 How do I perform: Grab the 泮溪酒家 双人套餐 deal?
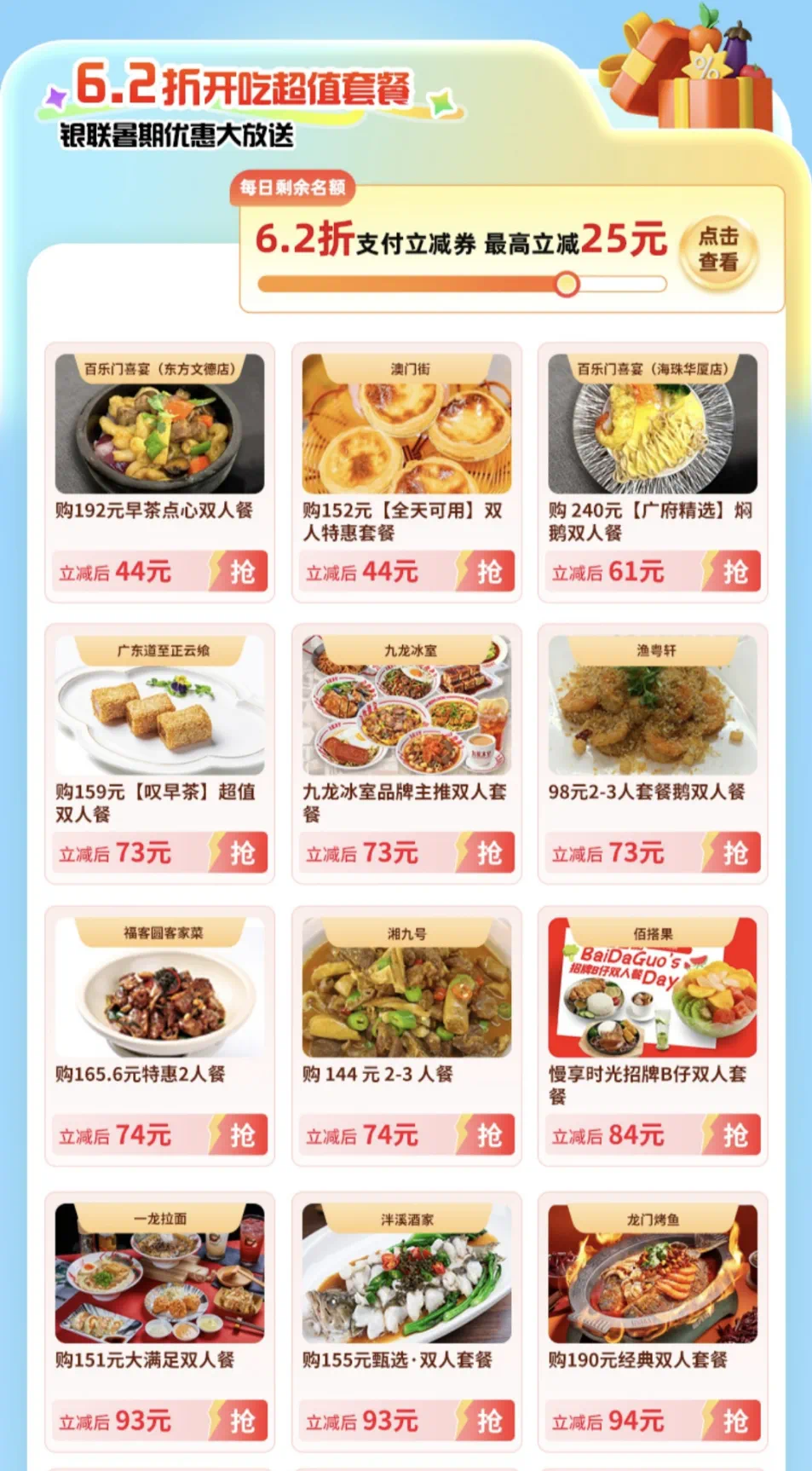(488, 1421)
